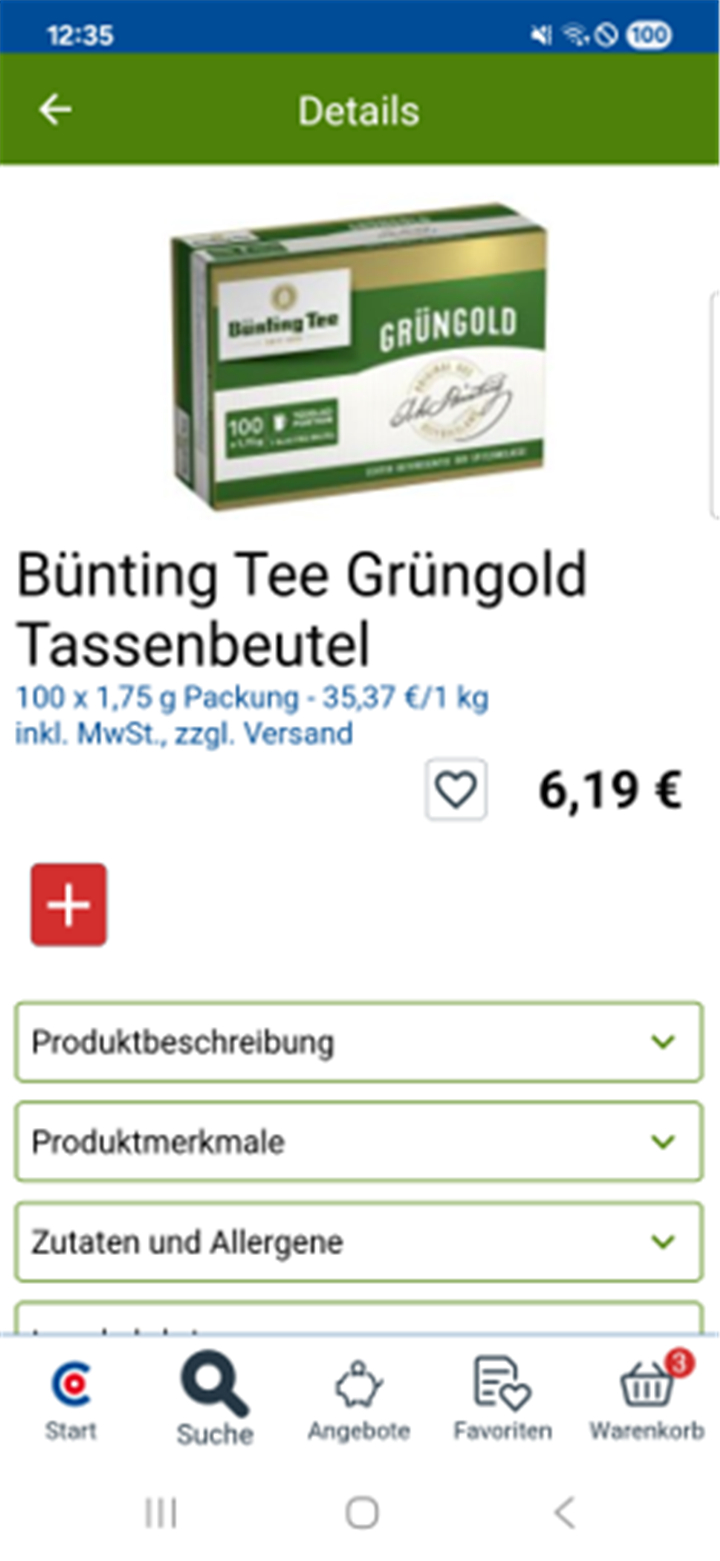Go back using the header arrow

point(55,110)
